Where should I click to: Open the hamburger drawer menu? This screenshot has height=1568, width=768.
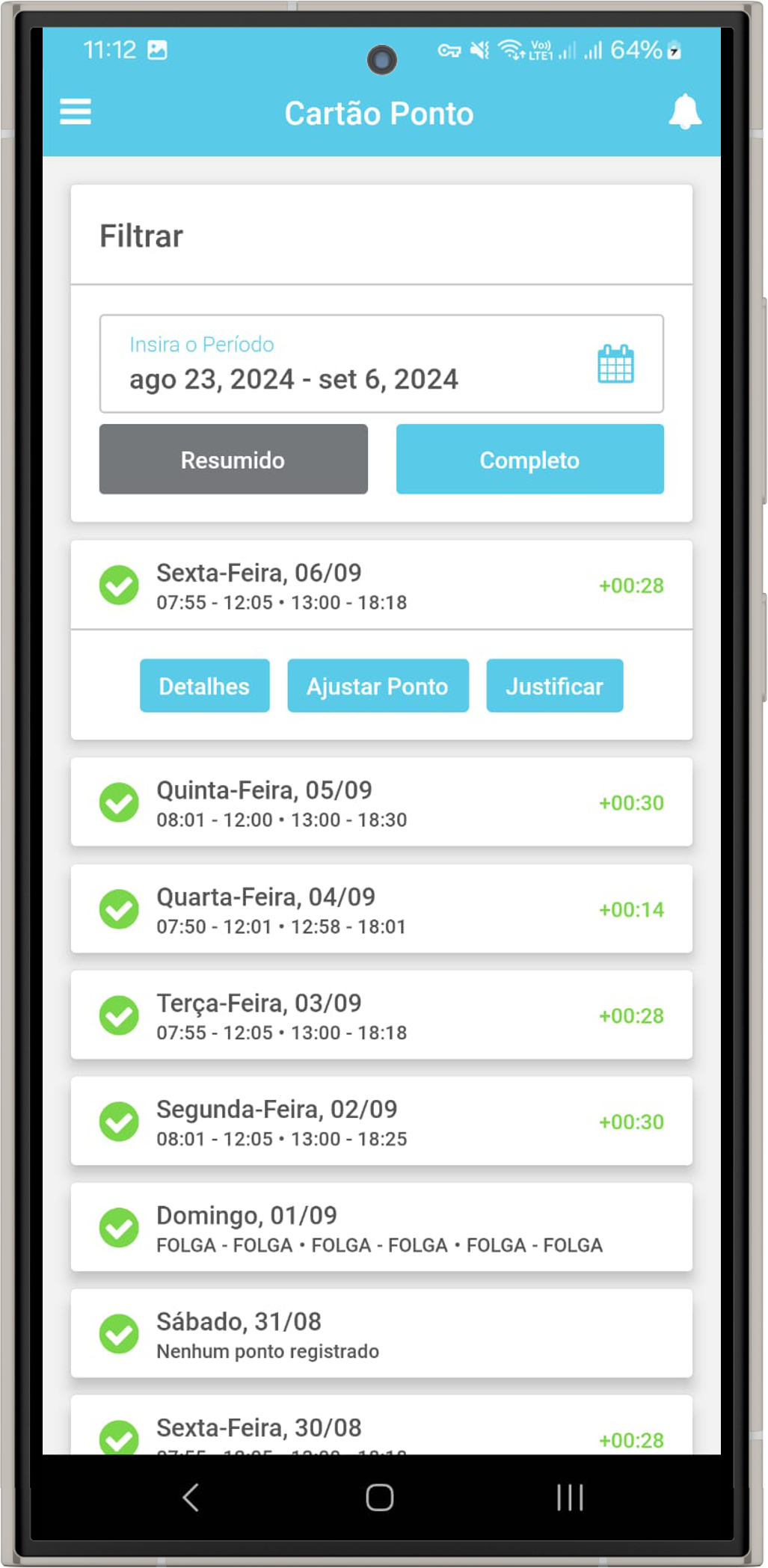76,112
